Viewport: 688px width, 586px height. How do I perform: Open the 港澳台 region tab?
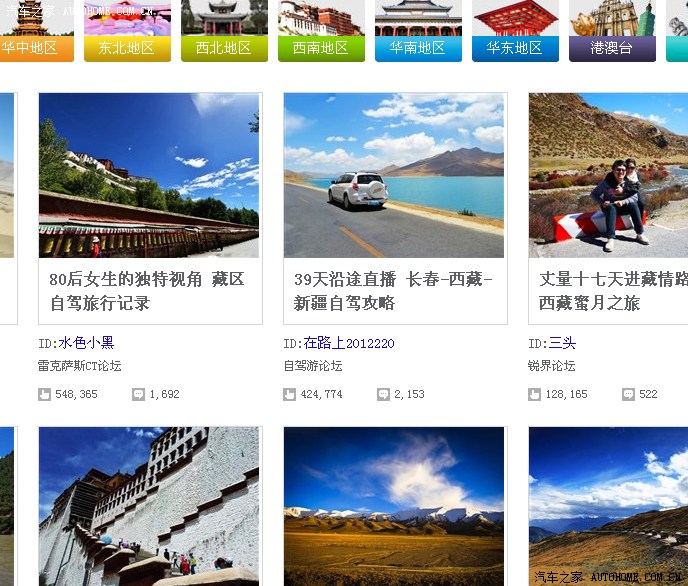click(x=612, y=47)
